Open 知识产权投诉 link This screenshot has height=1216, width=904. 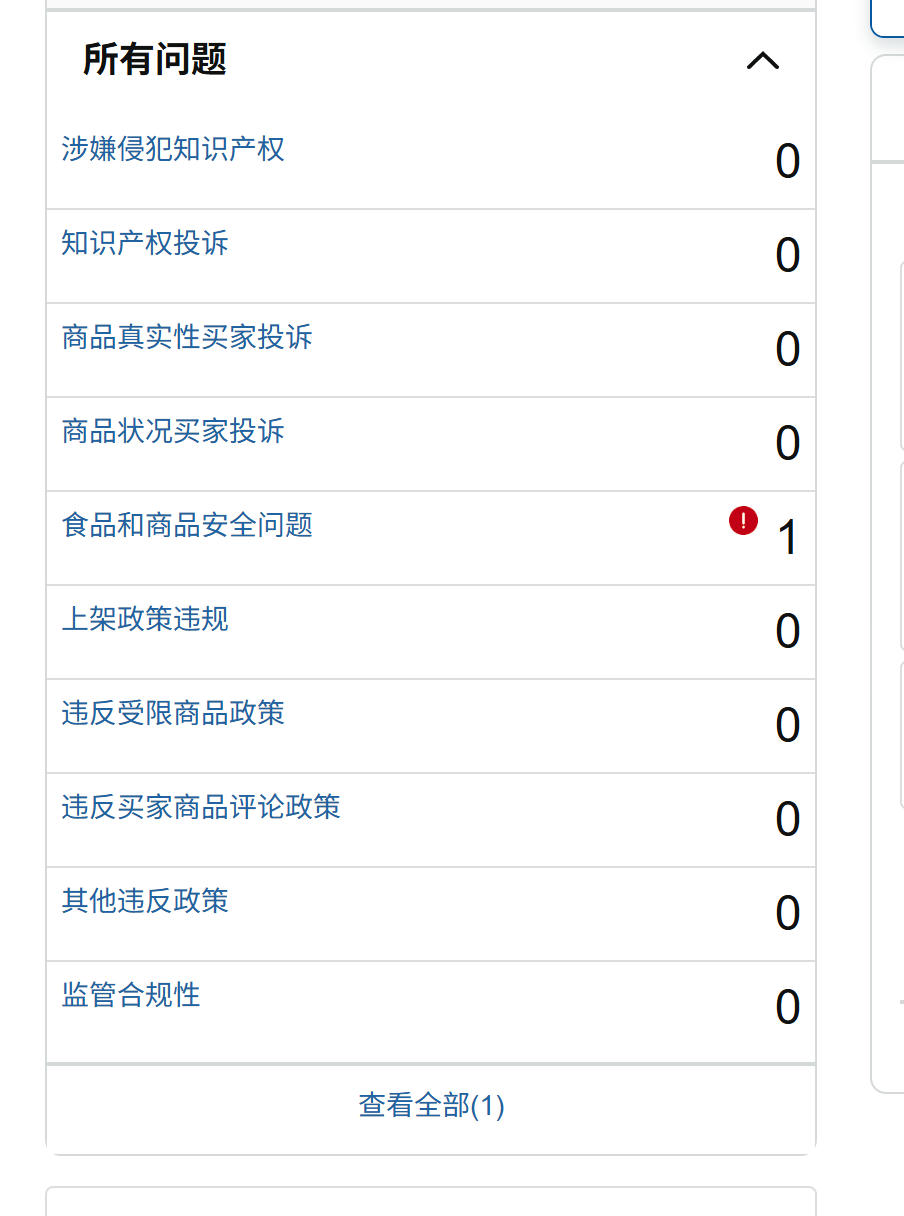[145, 243]
